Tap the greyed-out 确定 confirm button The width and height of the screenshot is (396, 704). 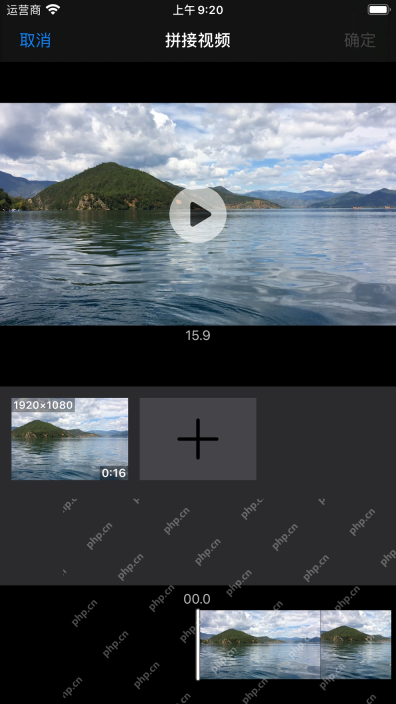360,40
